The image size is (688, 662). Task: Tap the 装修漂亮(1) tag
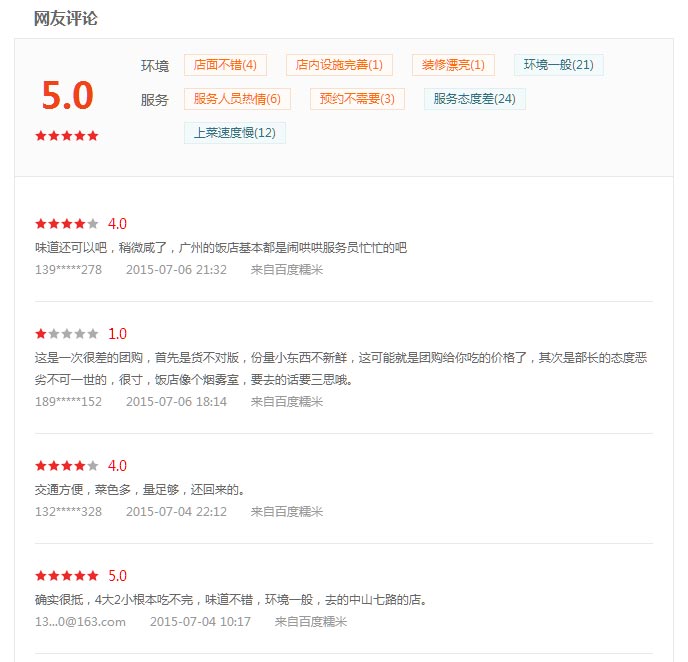click(452, 66)
